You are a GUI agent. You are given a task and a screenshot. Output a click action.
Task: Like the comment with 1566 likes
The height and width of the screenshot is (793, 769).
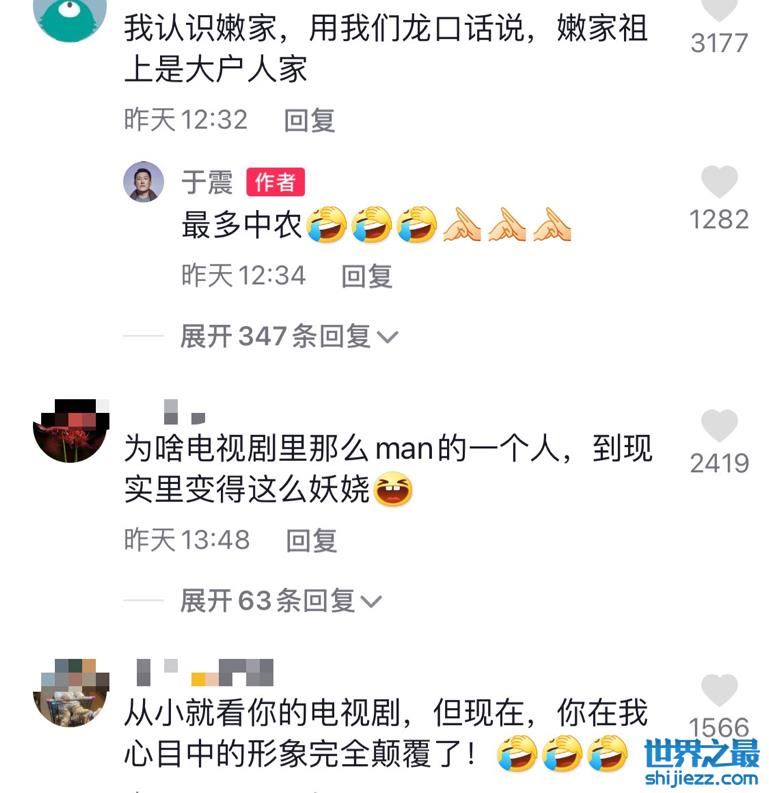(x=718, y=691)
